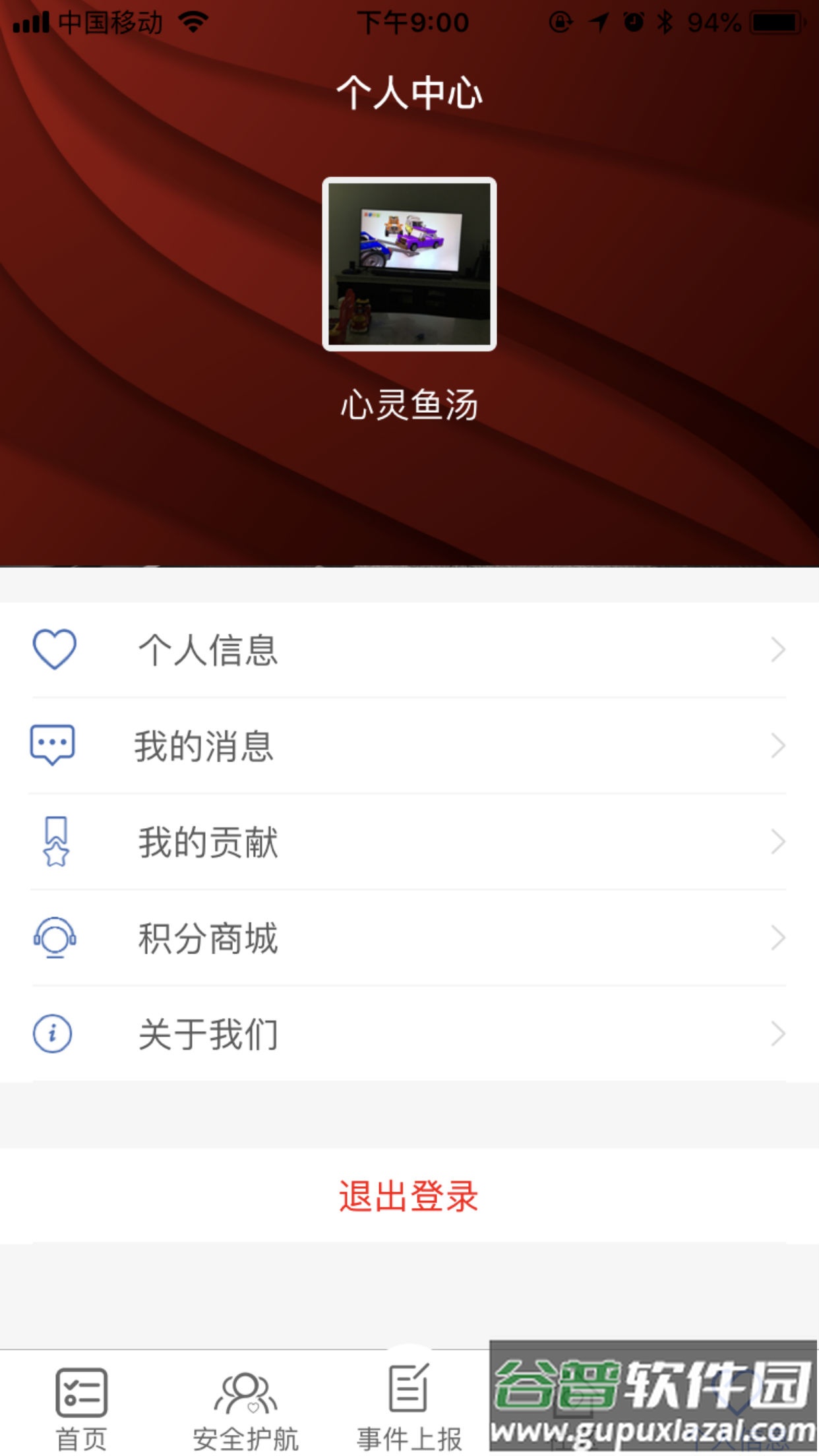
Task: Click the headset icon next to 积分商城
Action: pos(56,937)
